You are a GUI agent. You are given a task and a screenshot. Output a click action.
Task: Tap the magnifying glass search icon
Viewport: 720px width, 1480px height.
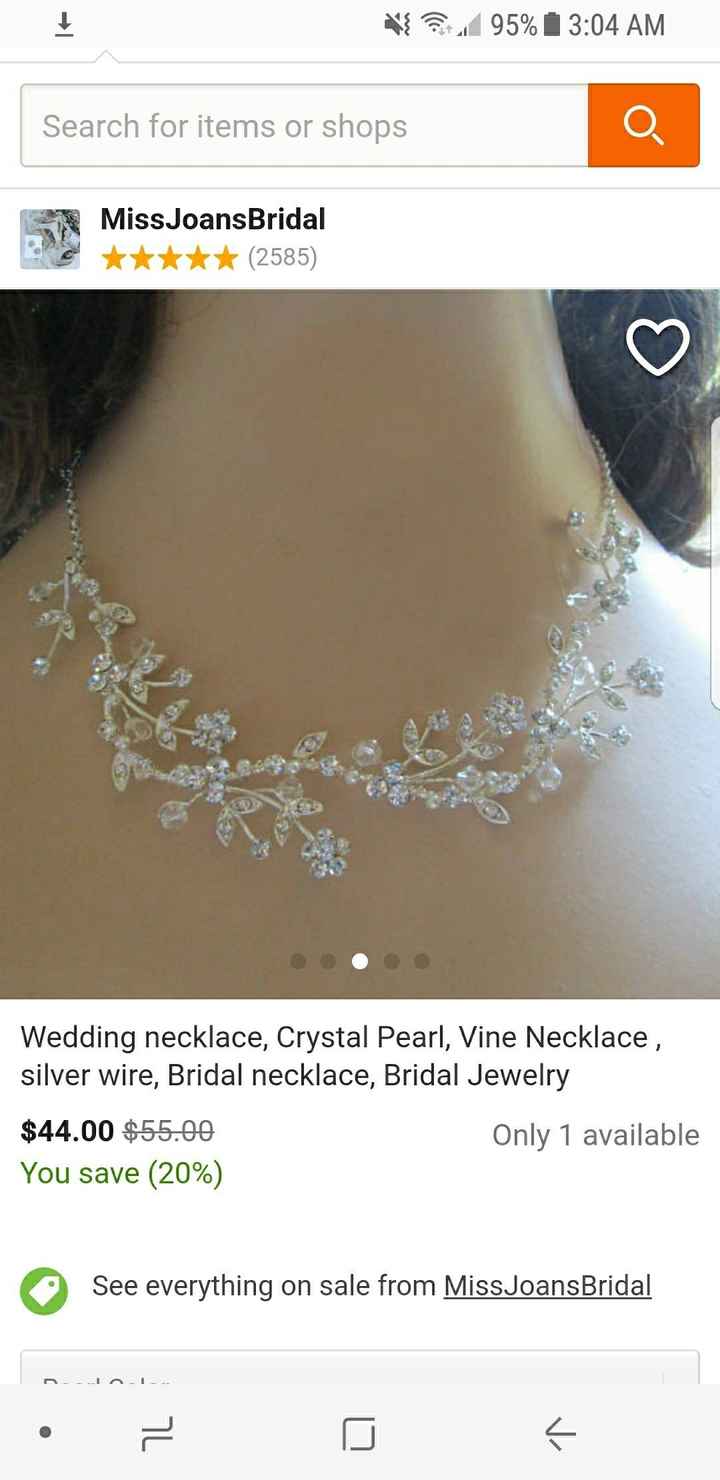pos(643,124)
